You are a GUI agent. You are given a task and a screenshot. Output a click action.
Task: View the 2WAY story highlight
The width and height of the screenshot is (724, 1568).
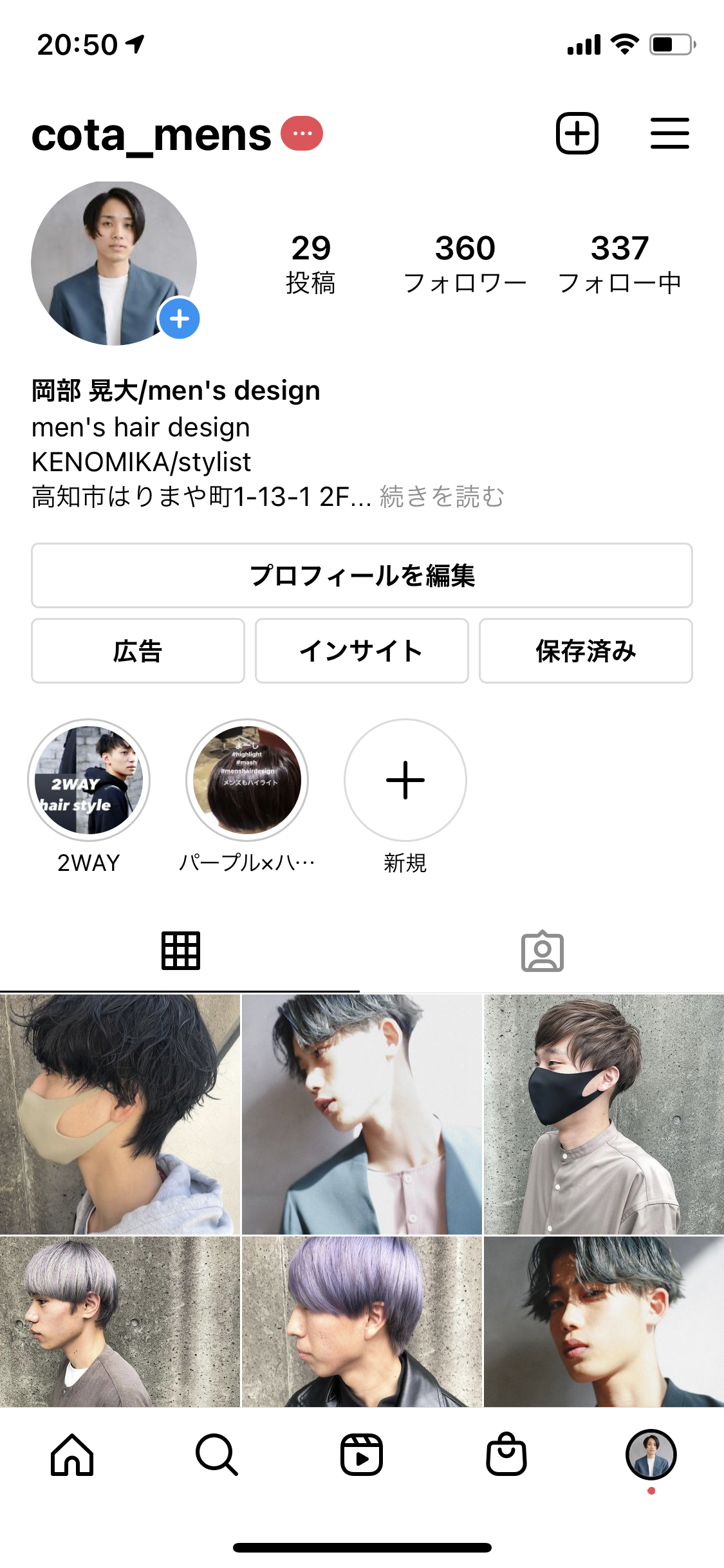[89, 780]
